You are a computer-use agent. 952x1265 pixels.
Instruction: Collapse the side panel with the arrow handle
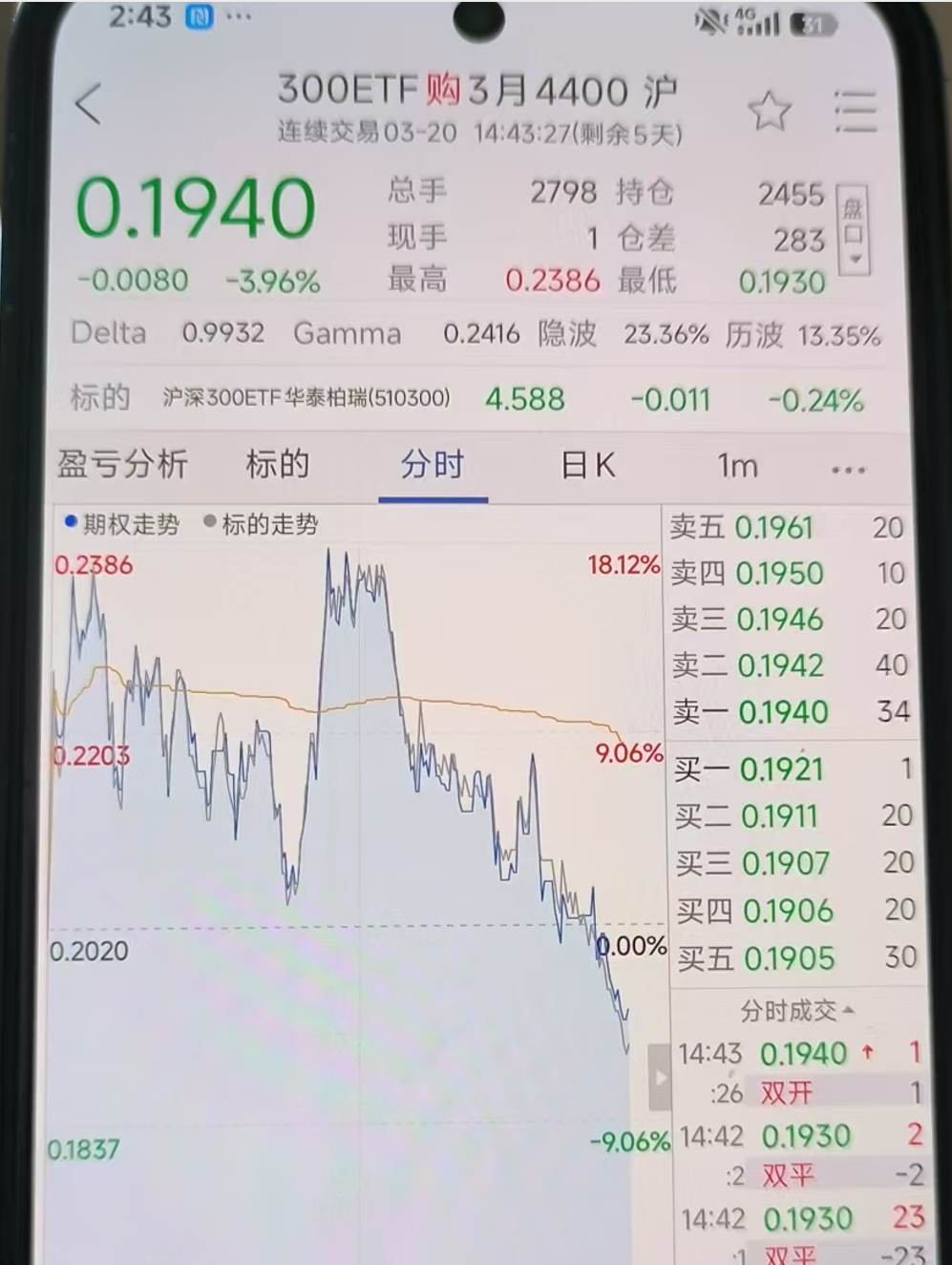pyautogui.click(x=659, y=1077)
